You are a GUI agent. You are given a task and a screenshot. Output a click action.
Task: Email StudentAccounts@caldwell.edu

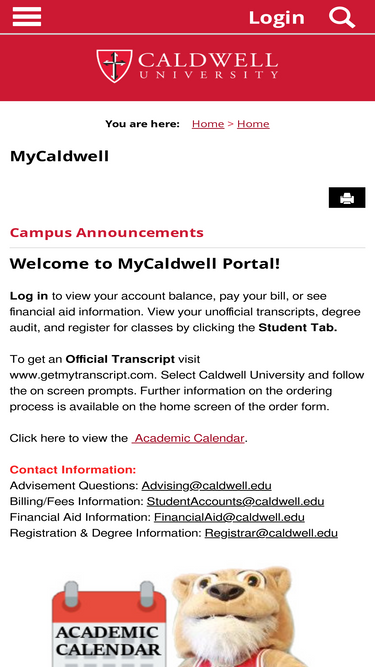tap(236, 502)
